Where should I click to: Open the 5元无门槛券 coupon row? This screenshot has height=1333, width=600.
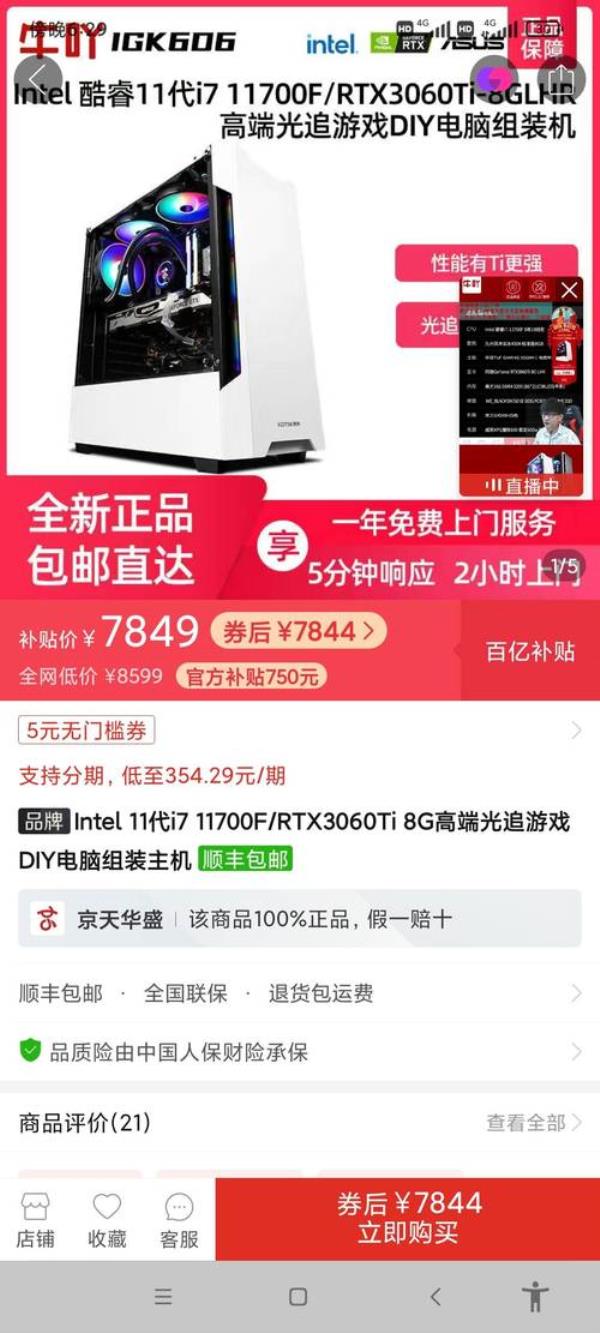pos(300,731)
